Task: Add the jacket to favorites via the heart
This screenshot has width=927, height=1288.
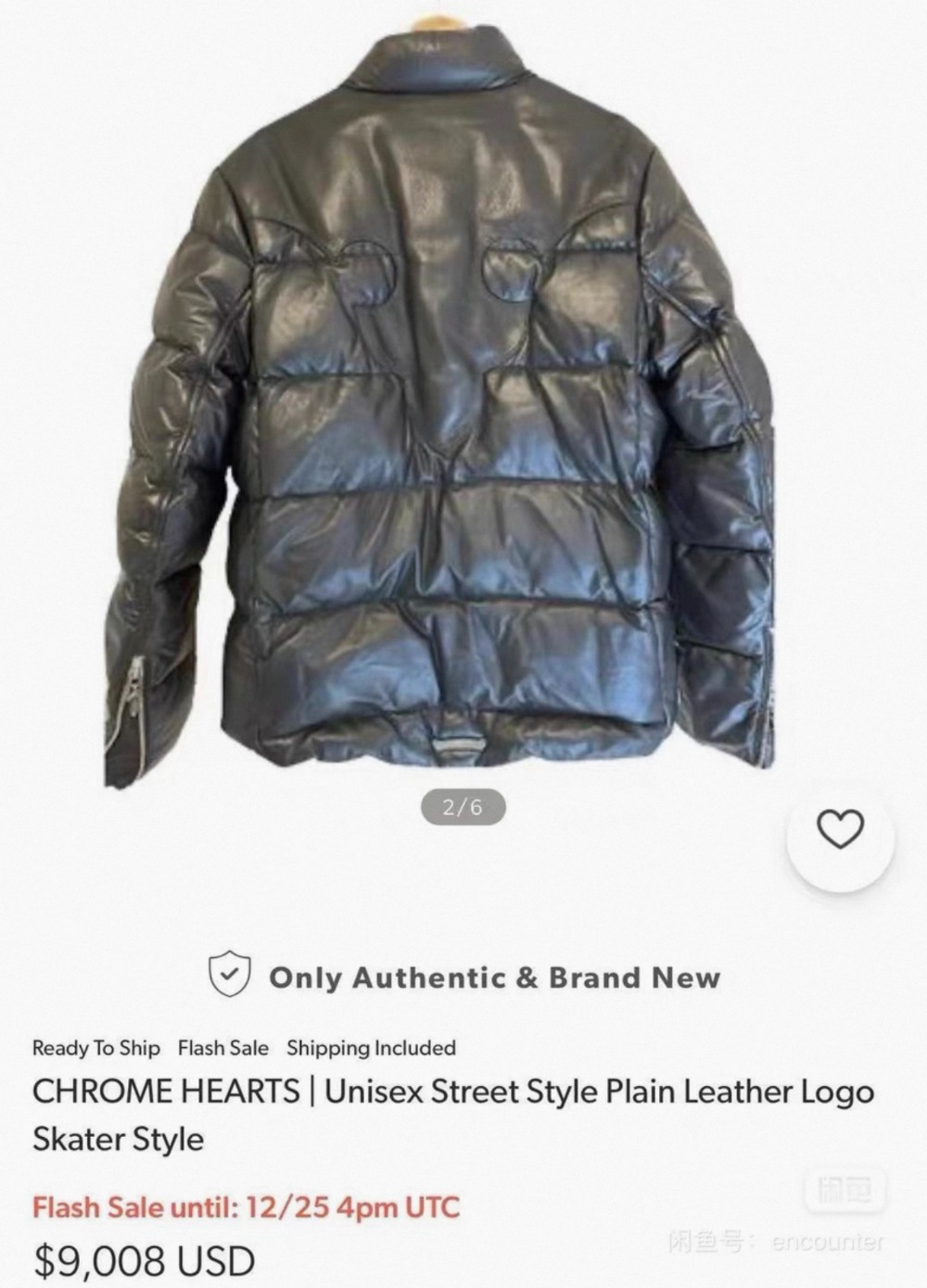Action: (x=840, y=830)
